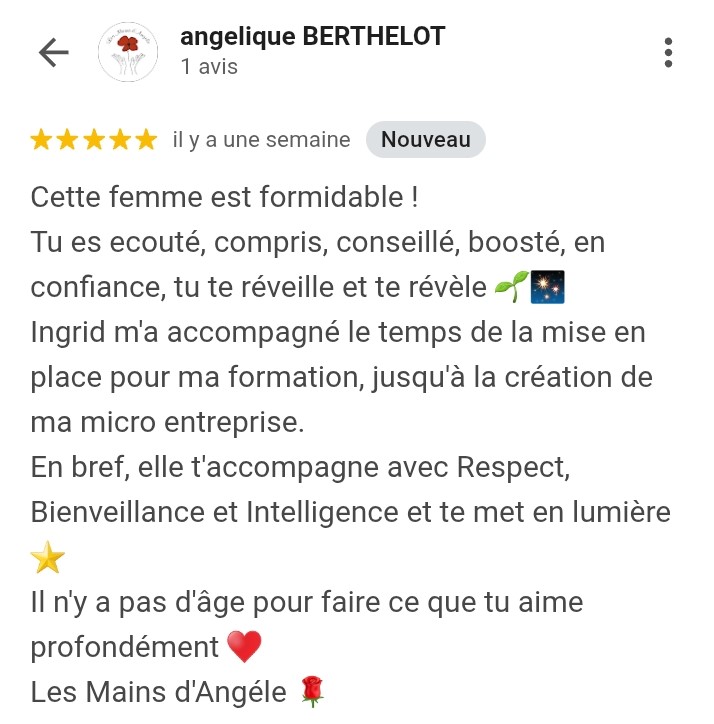Open the three-dot overflow menu
The width and height of the screenshot is (714, 724).
(x=668, y=52)
